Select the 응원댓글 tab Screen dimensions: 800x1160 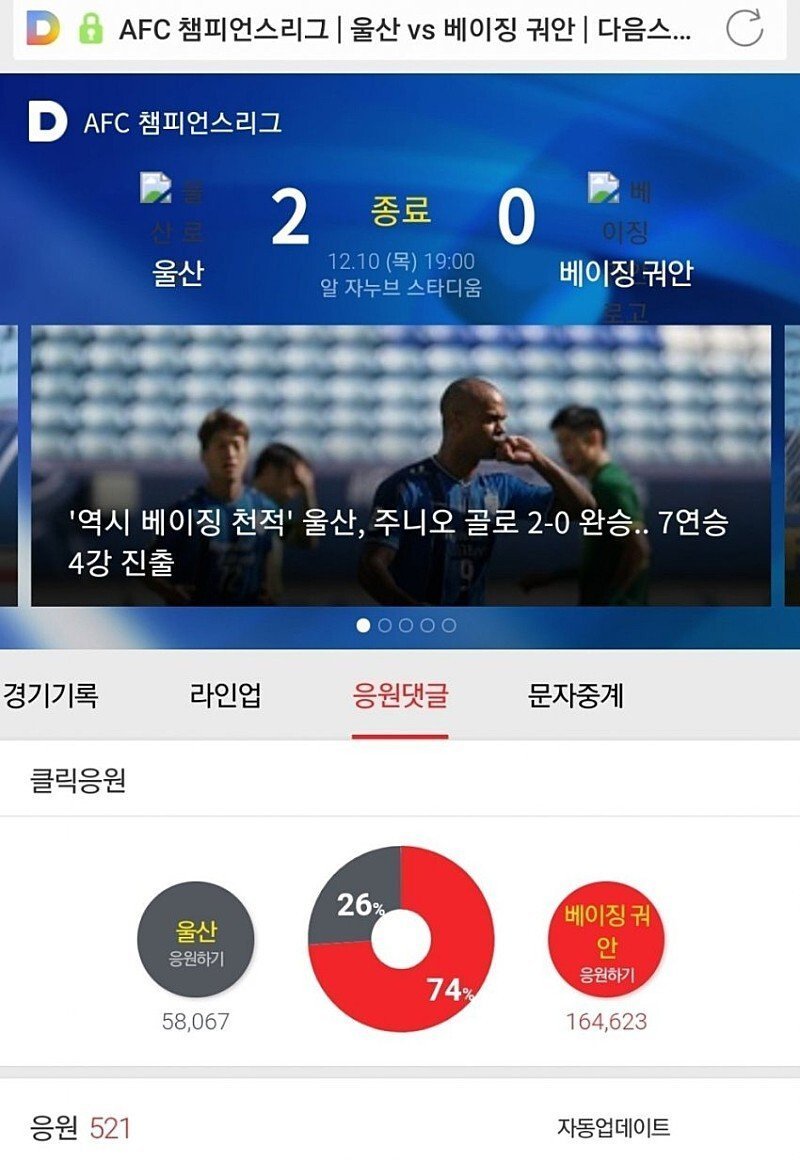point(400,695)
